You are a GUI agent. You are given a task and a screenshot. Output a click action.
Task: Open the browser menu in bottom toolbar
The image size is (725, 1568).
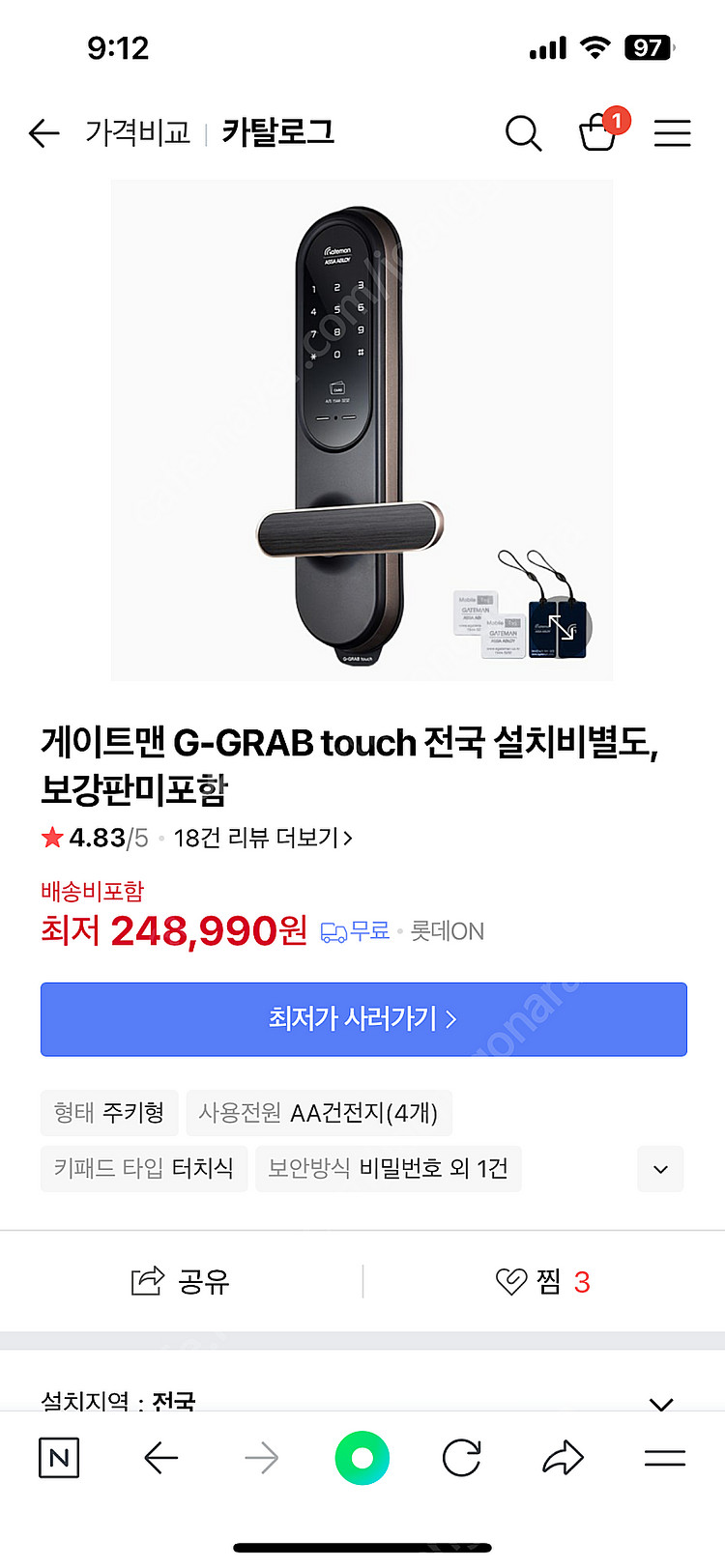point(664,1458)
